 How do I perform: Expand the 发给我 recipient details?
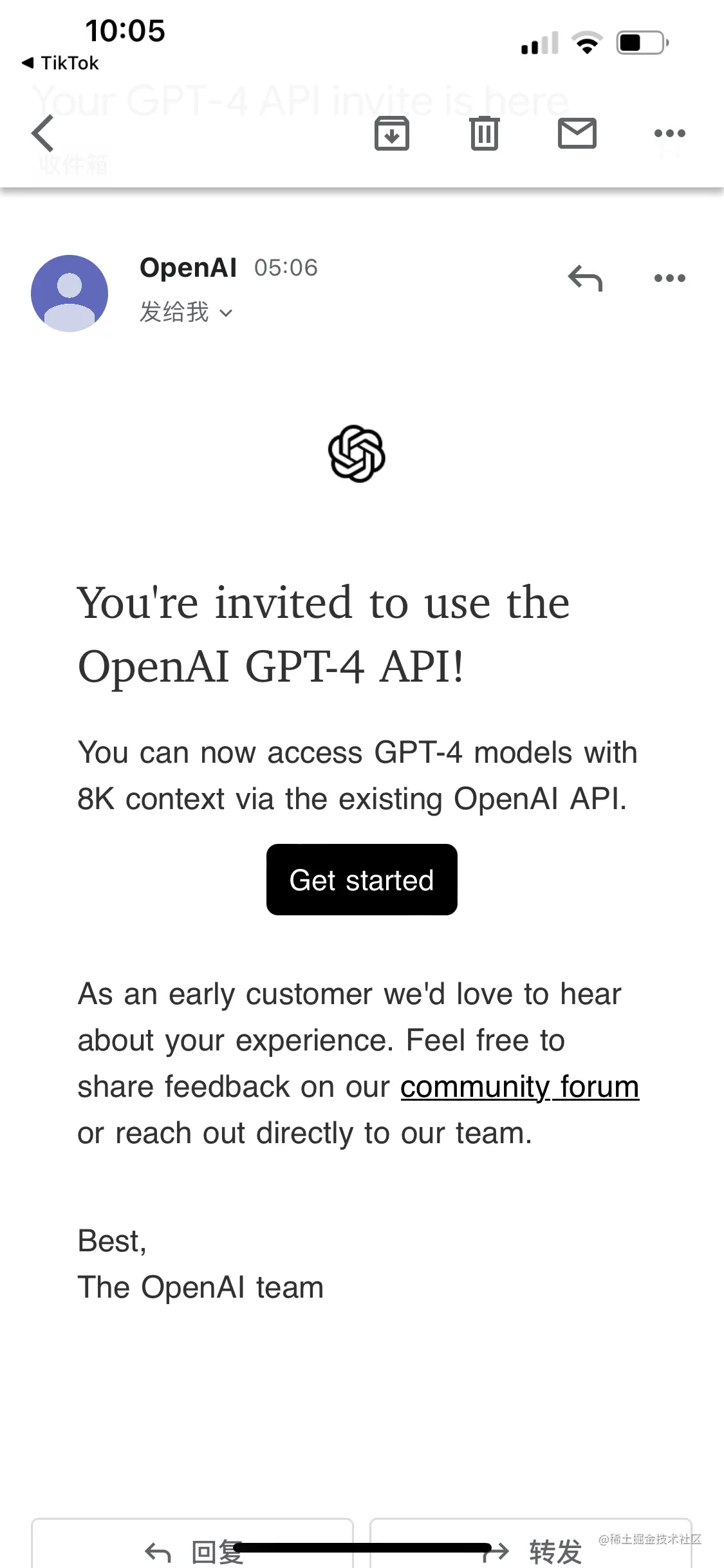pyautogui.click(x=174, y=312)
